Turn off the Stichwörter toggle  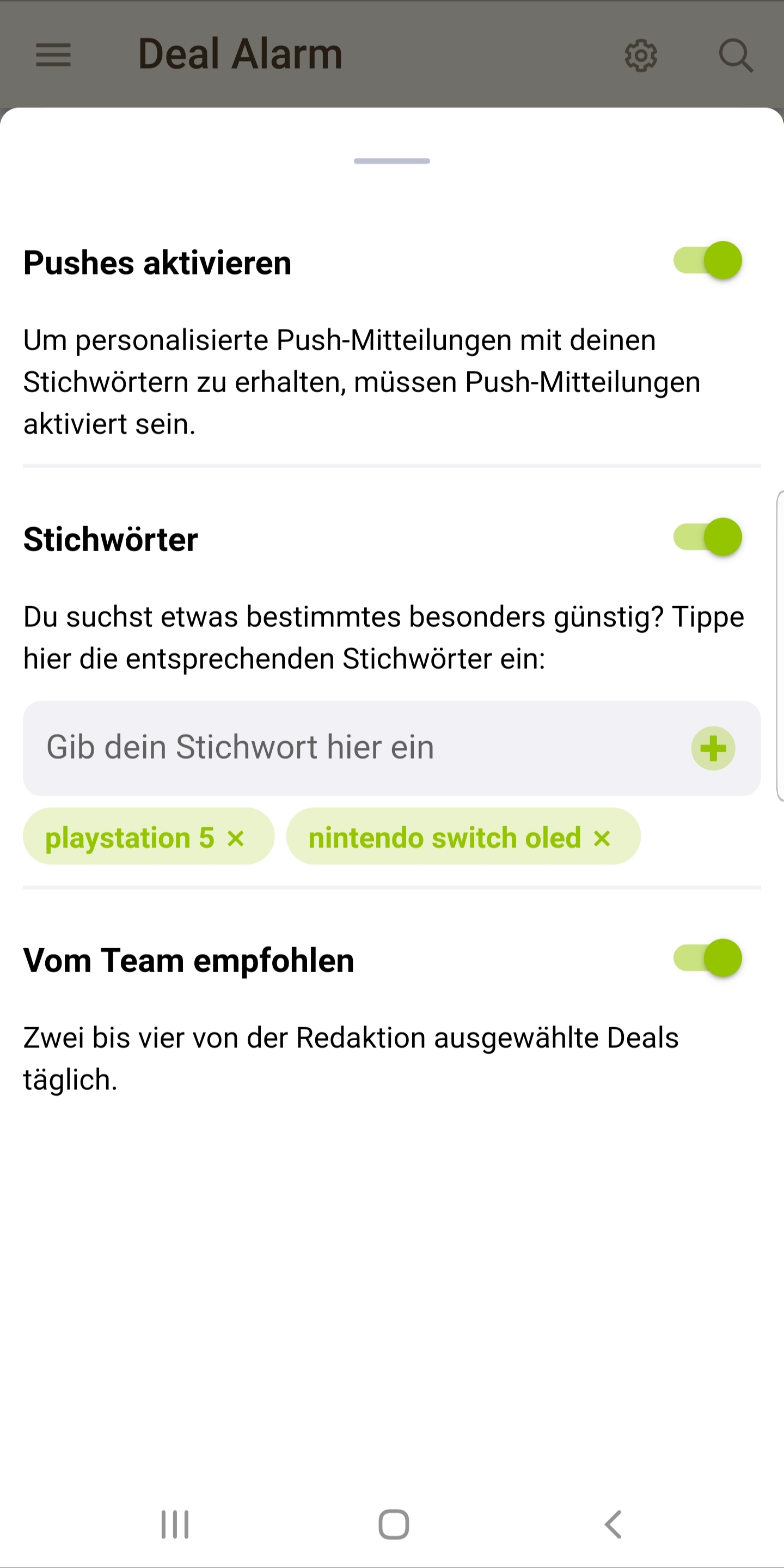click(x=707, y=537)
